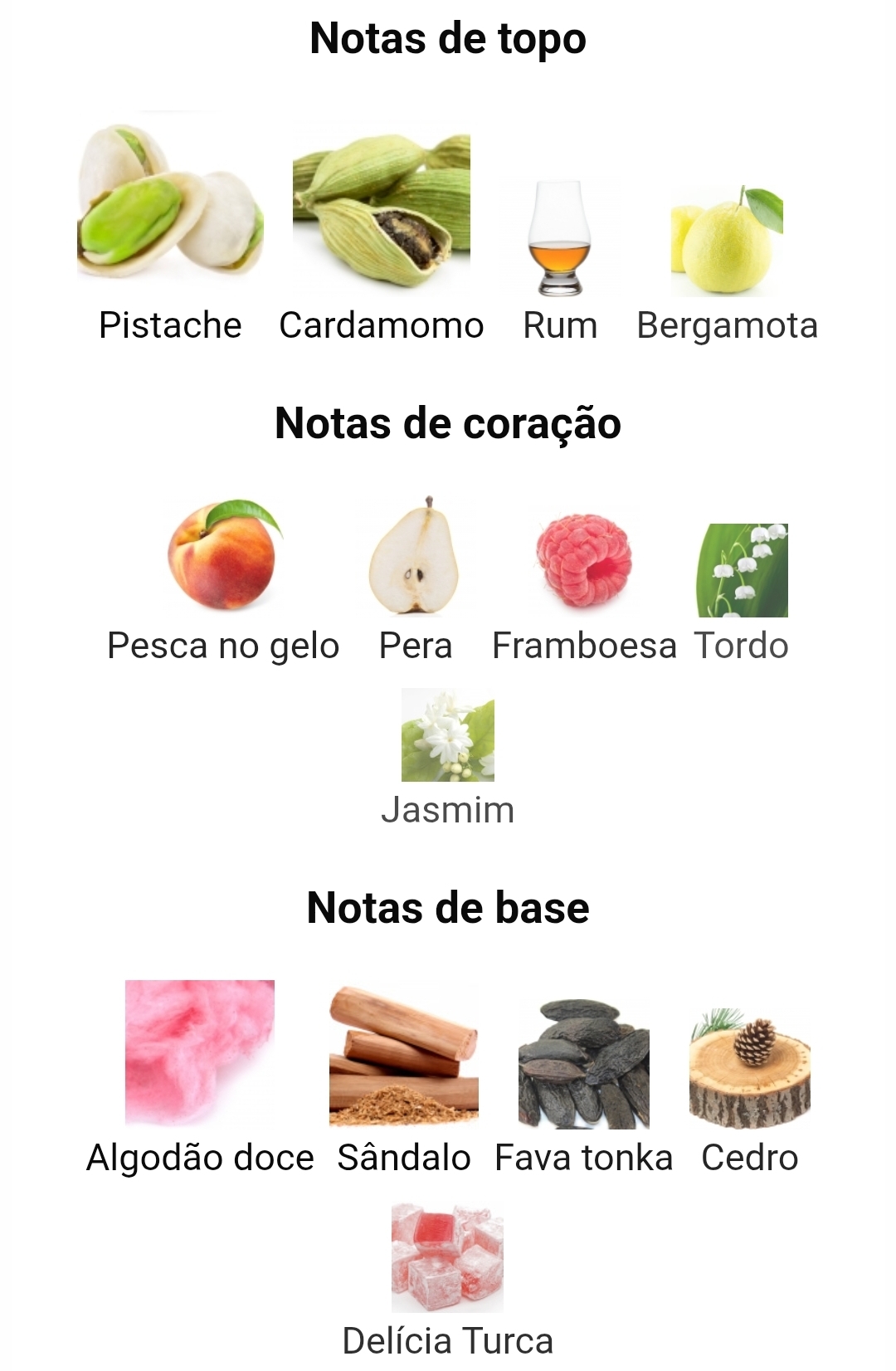Viewport: 896px width, 1371px height.
Task: Open the Fava tonka note
Action: point(584,1066)
